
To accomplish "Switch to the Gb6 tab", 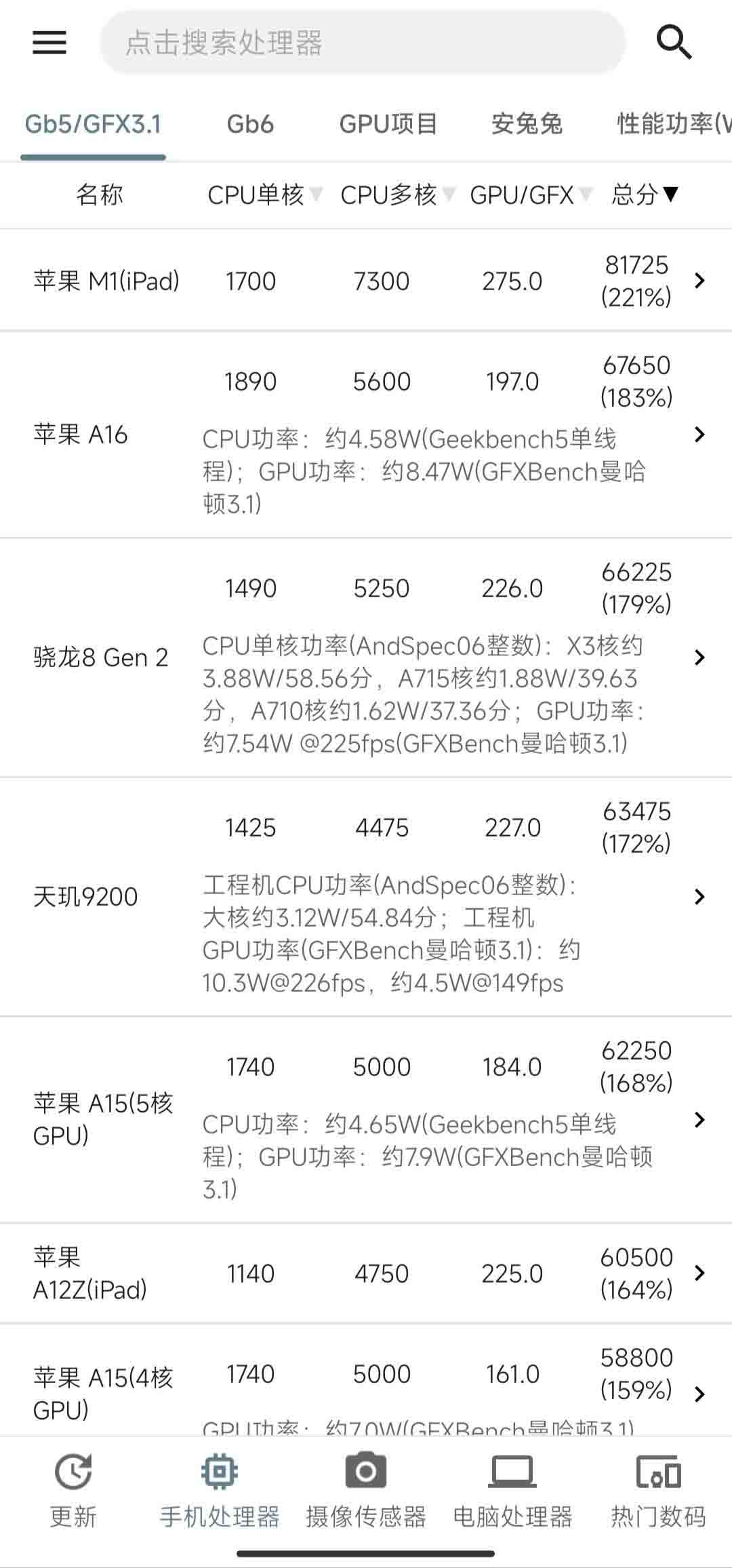I will tap(250, 124).
